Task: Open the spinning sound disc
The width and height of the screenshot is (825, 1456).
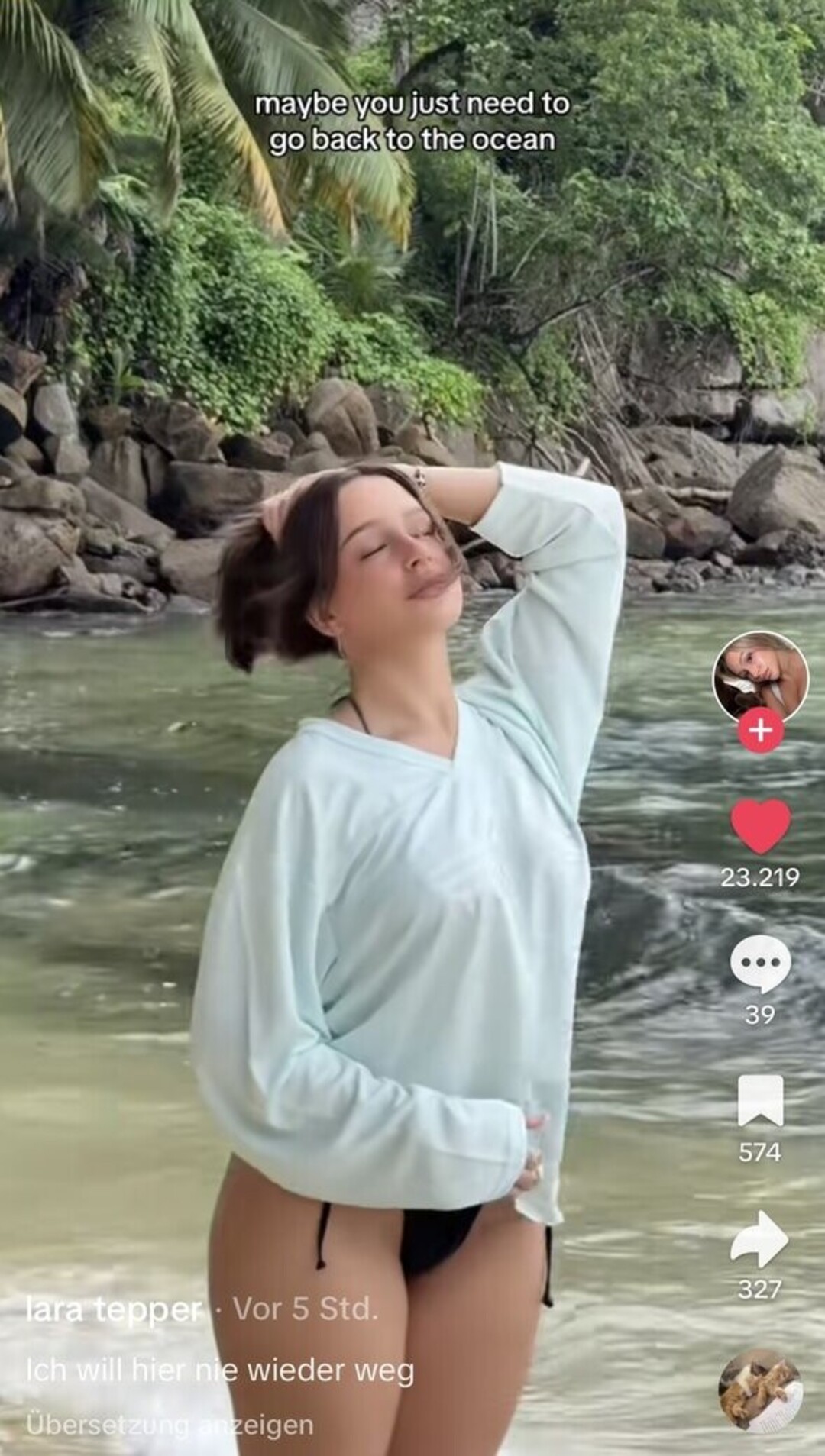Action: coord(759,1390)
